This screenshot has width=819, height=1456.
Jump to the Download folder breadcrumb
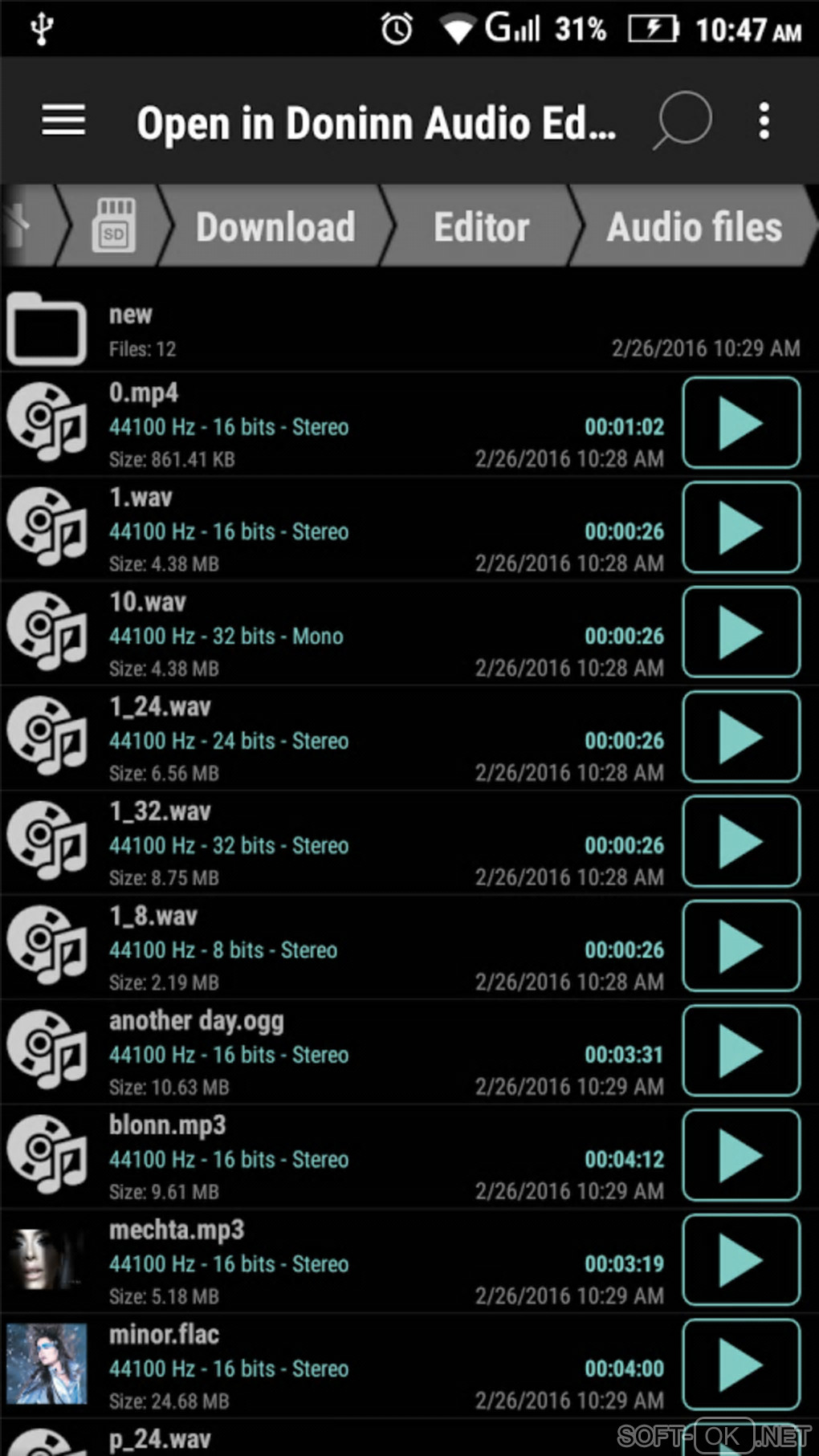click(x=275, y=227)
